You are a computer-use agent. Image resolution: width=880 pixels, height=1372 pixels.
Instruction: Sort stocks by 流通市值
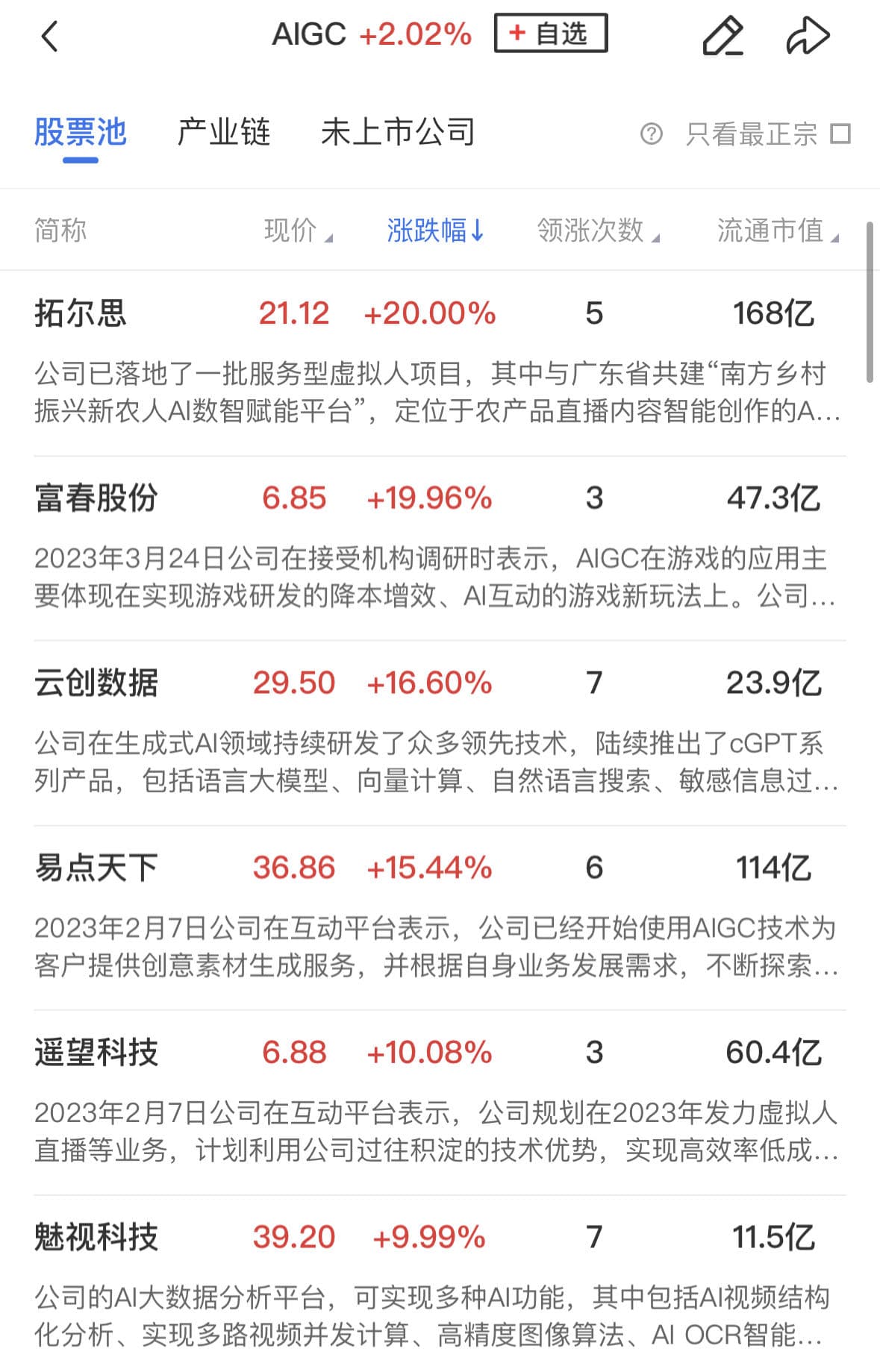[777, 231]
